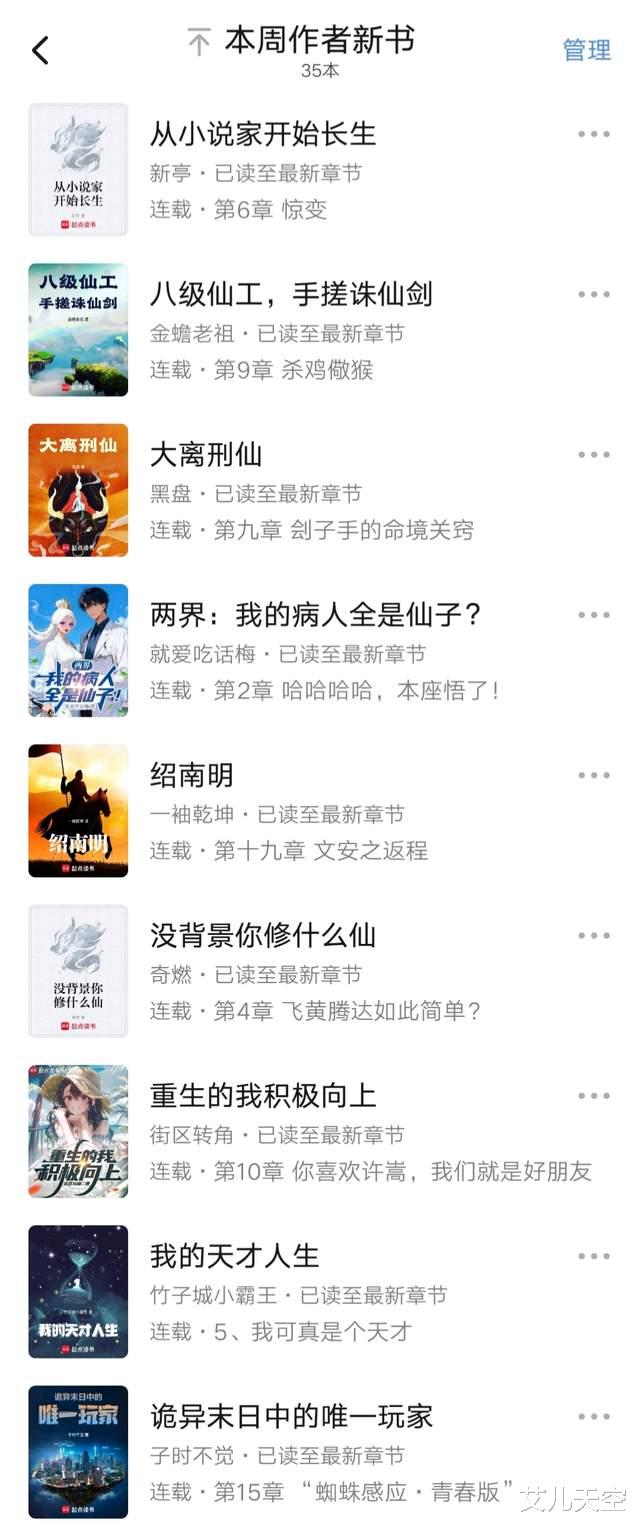This screenshot has width=640, height=1530.
Task: Open the book 重生的我积极向上
Action: click(x=262, y=1096)
